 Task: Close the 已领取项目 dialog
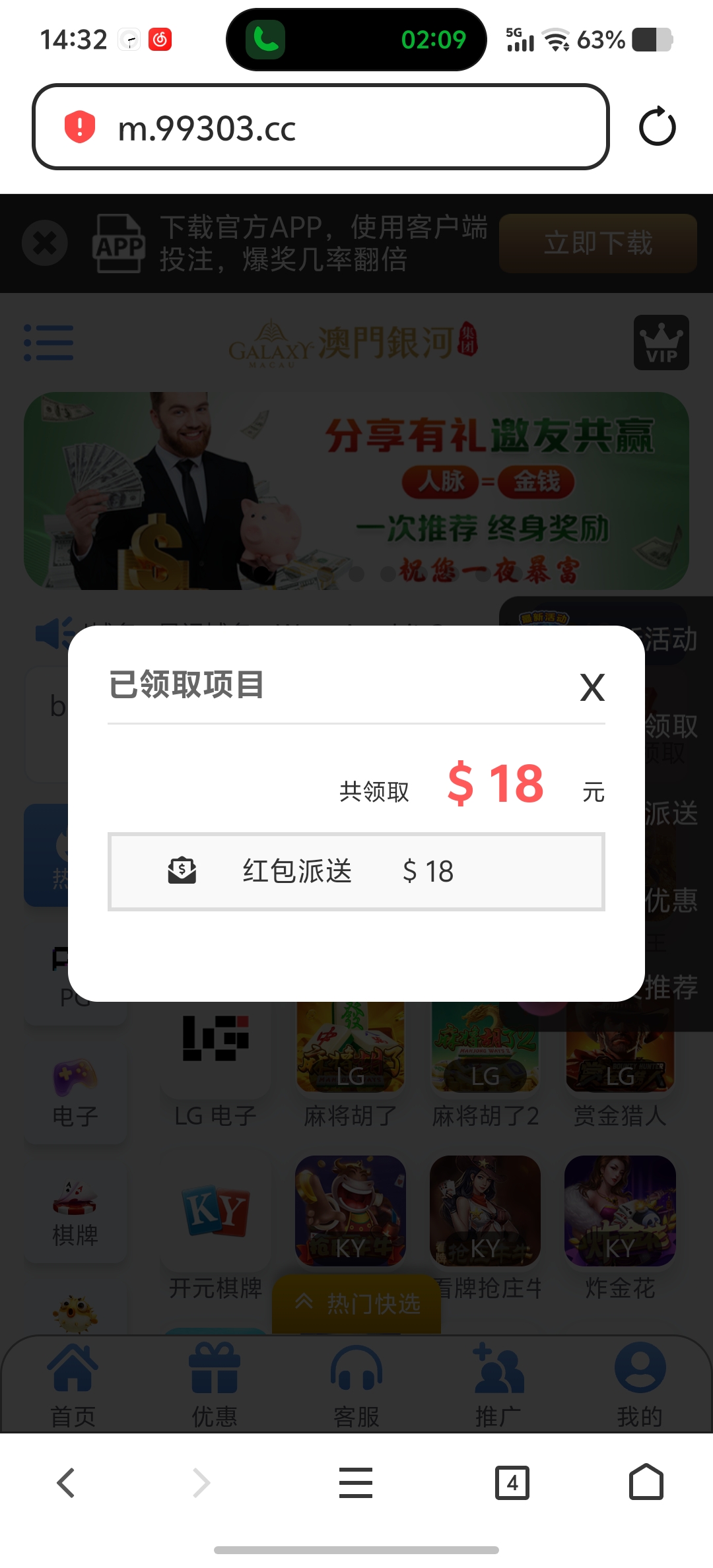pyautogui.click(x=592, y=688)
